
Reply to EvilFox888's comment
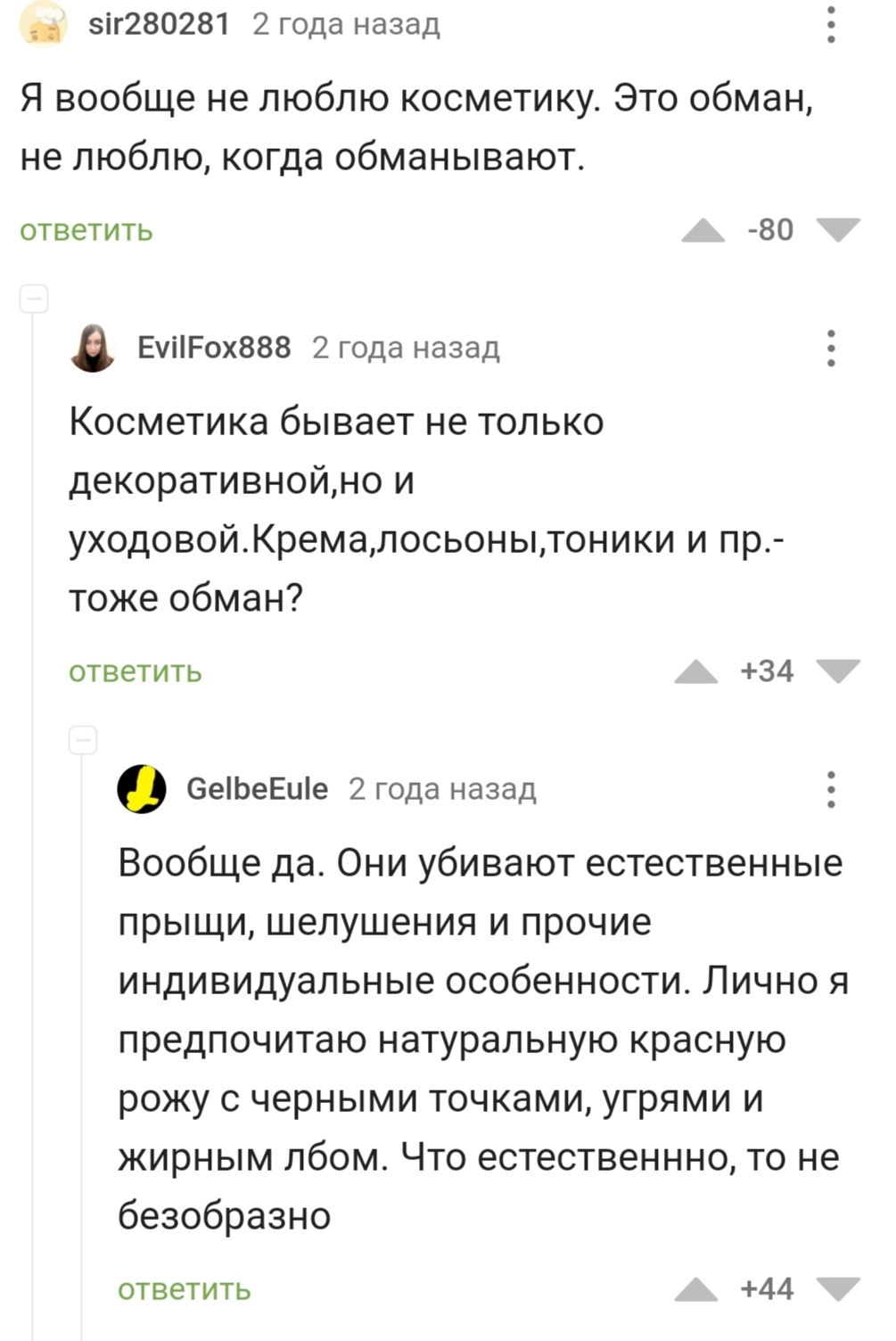(x=136, y=670)
